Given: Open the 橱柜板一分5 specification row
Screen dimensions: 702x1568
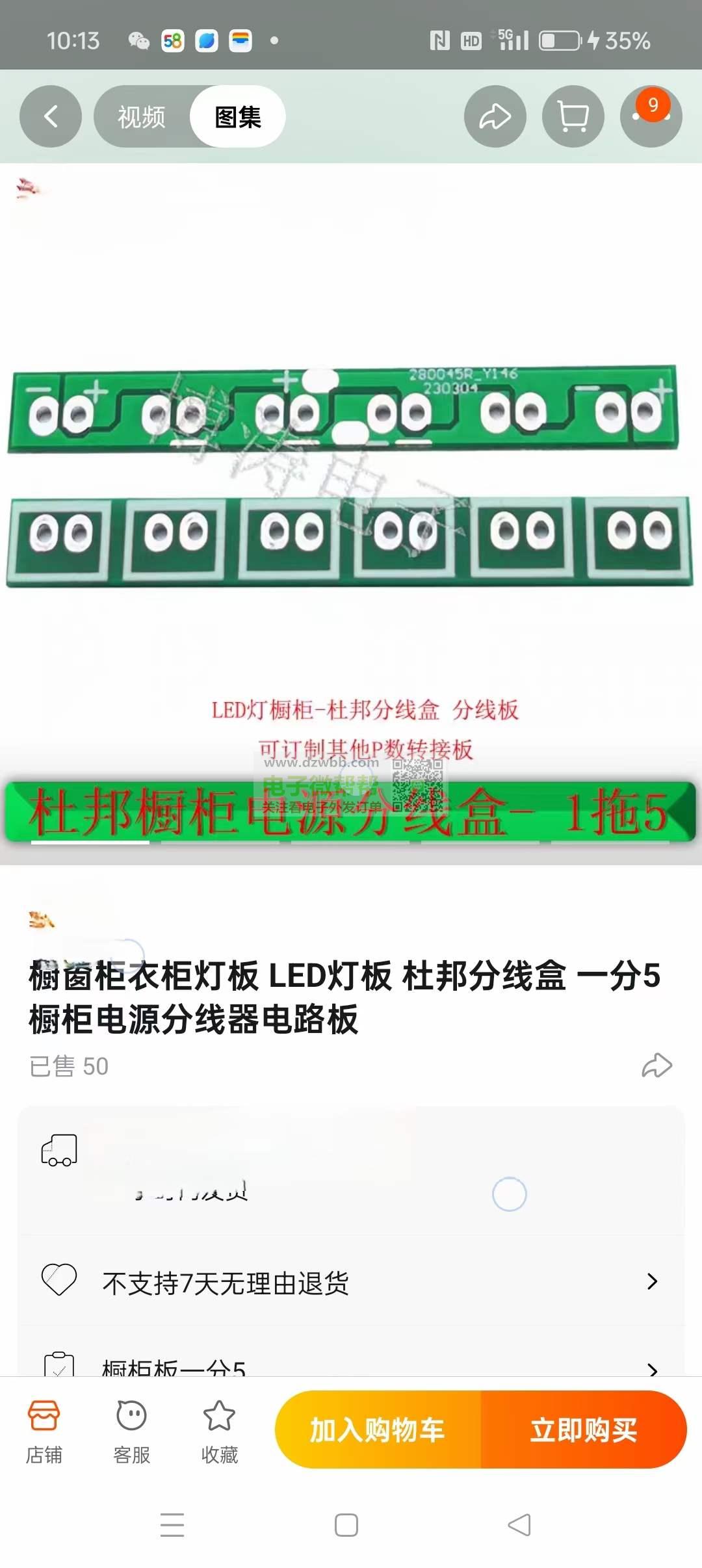Looking at the screenshot, I should (351, 1365).
